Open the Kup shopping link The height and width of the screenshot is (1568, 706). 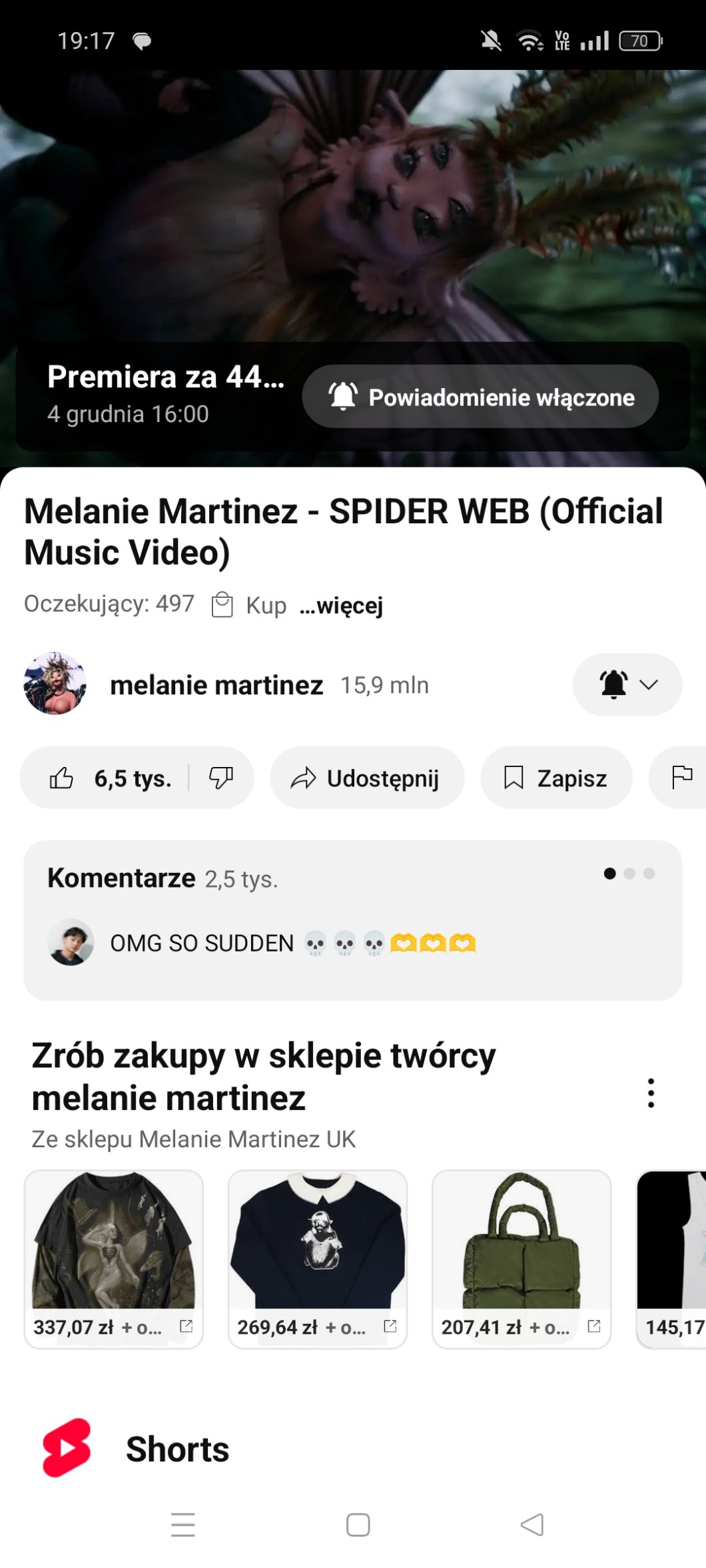pyautogui.click(x=250, y=605)
